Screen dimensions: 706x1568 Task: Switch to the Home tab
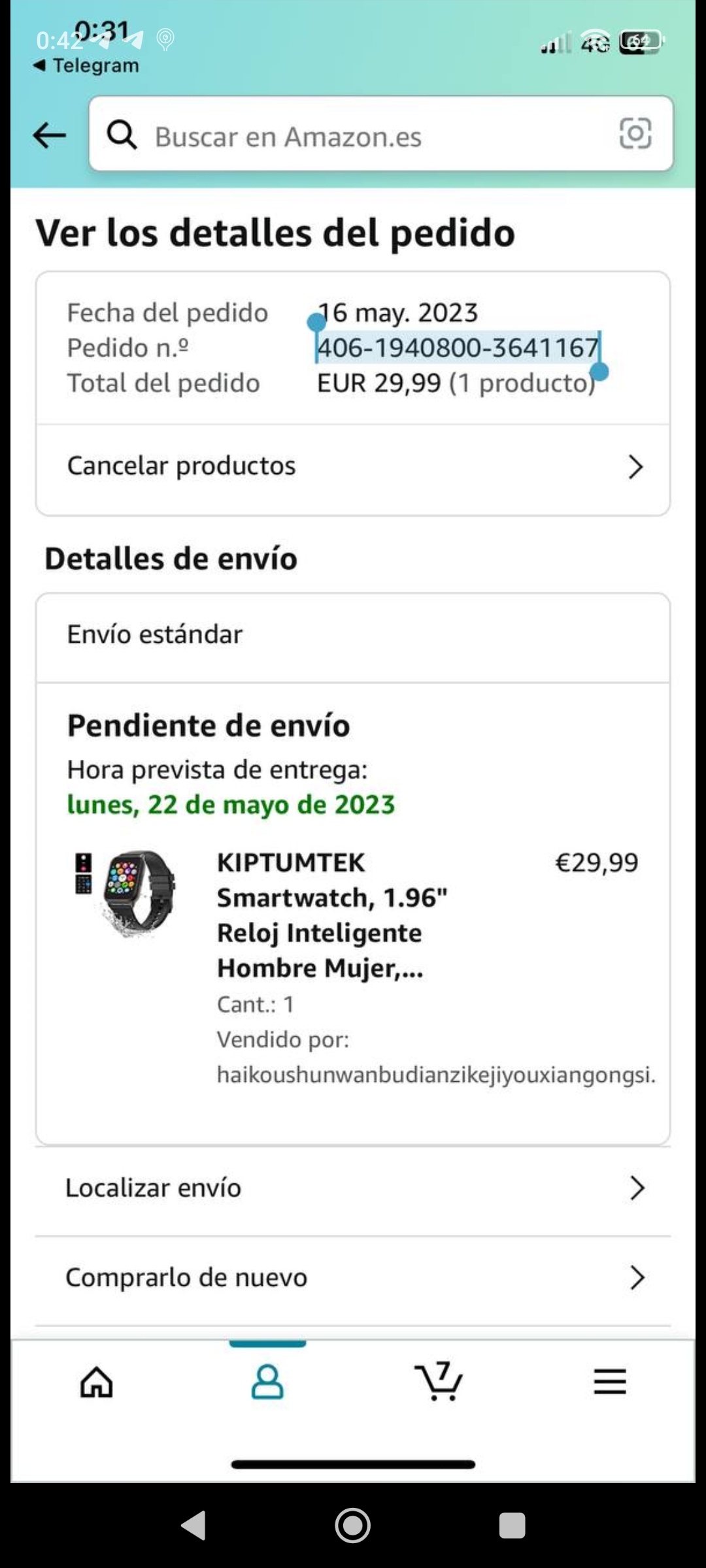[97, 1382]
